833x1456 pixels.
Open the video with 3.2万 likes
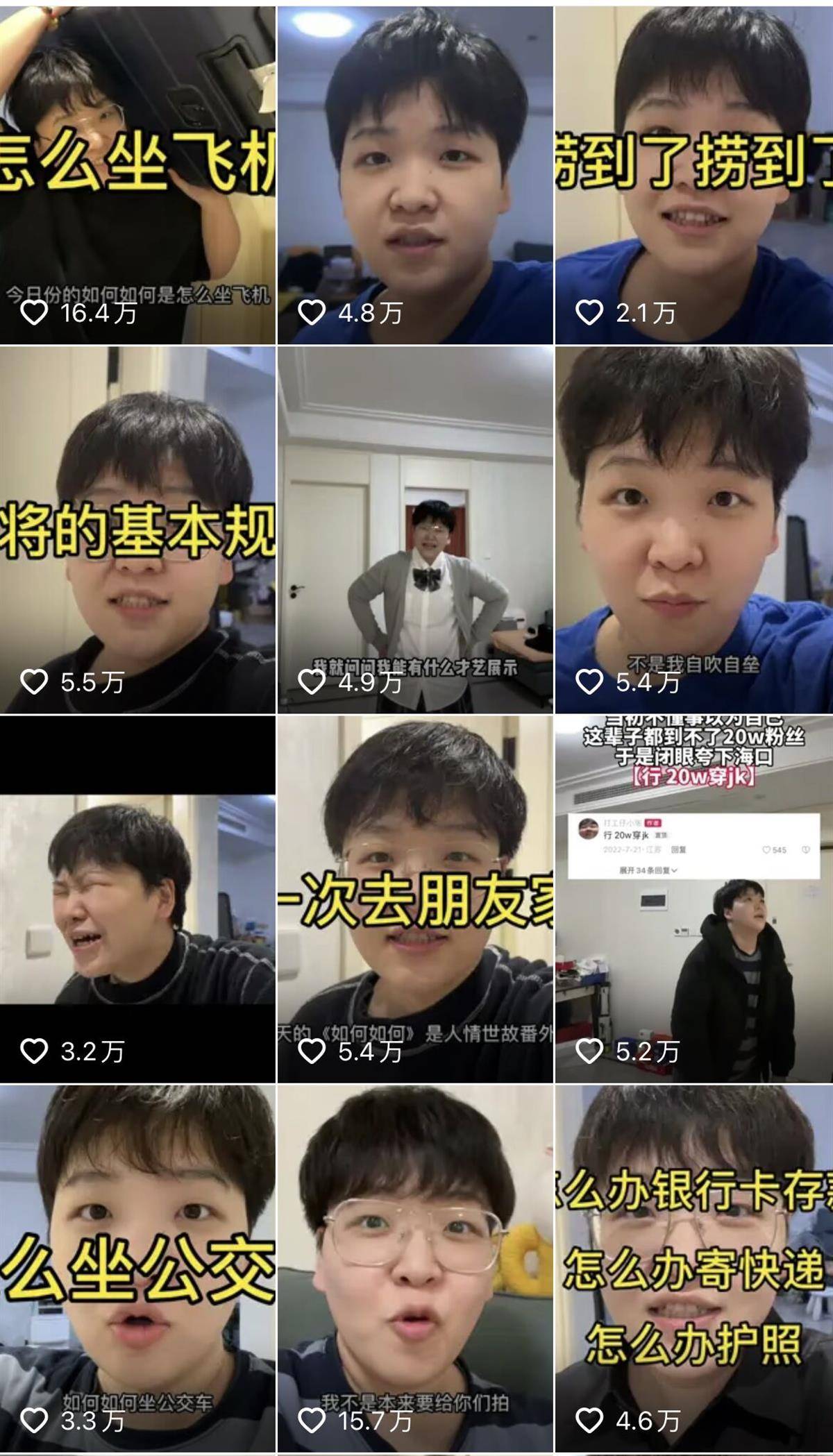pyautogui.click(x=137, y=899)
